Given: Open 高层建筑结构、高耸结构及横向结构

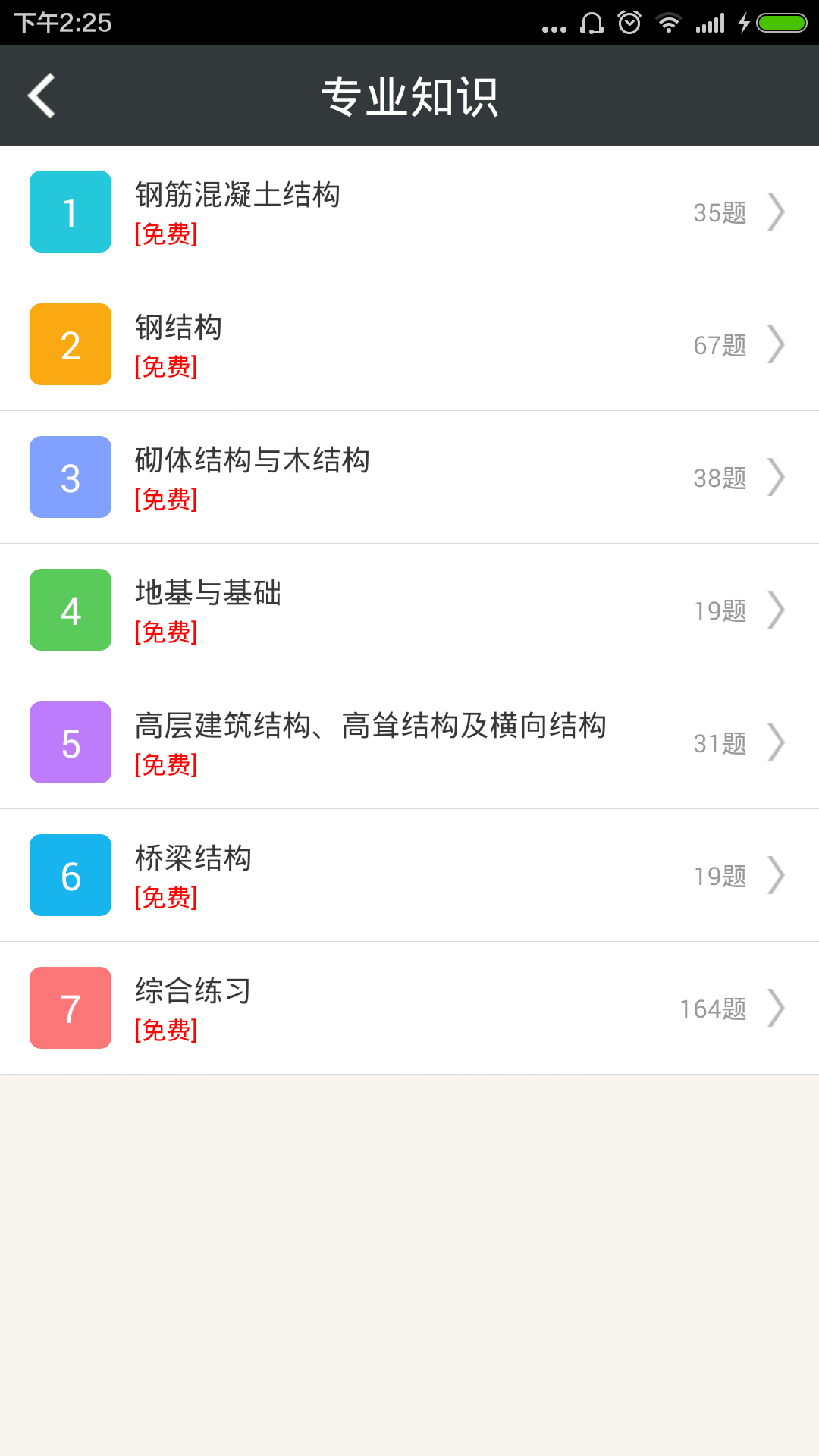Looking at the screenshot, I should point(409,742).
